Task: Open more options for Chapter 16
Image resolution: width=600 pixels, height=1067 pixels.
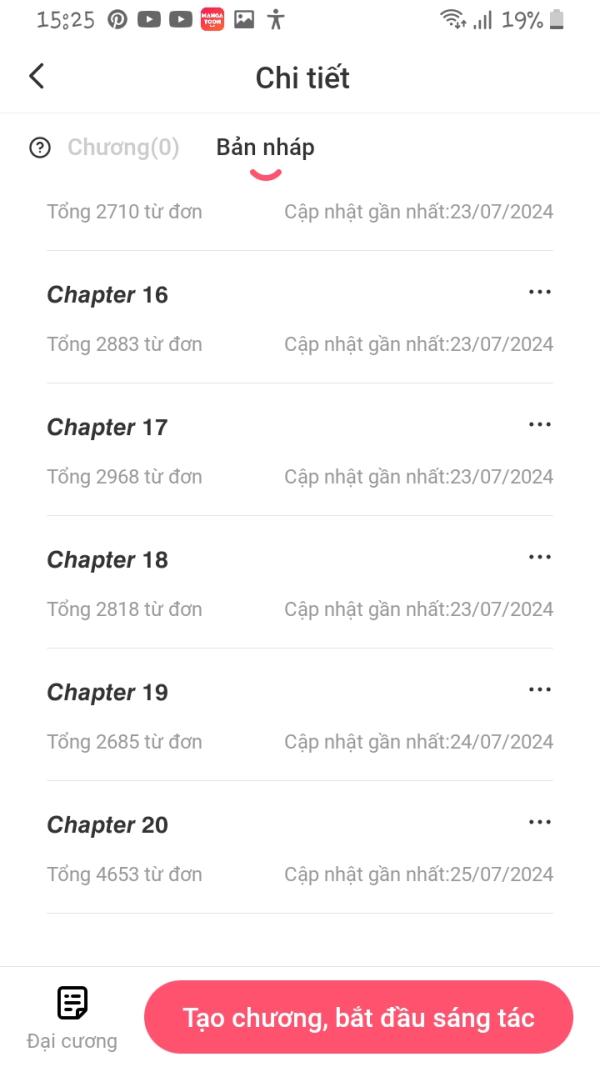Action: click(540, 292)
